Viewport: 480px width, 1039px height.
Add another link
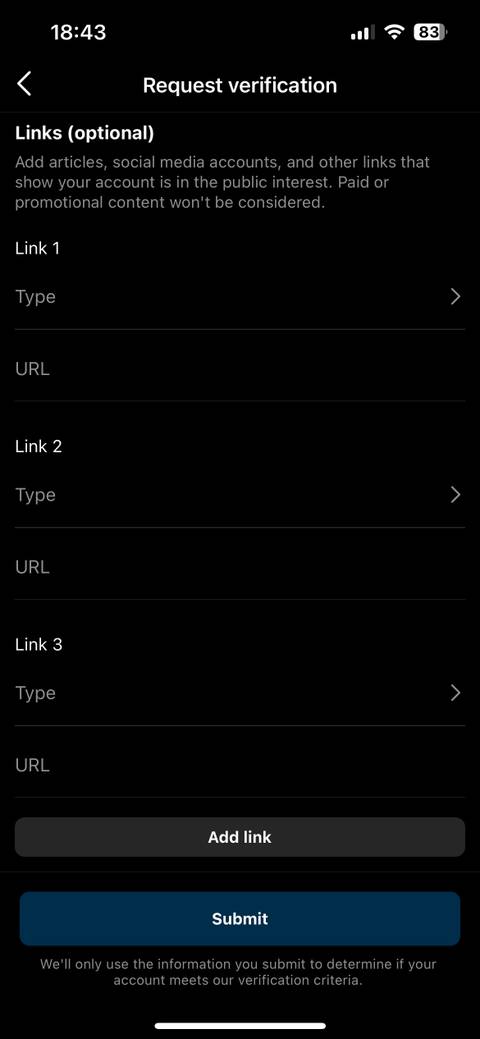(239, 837)
